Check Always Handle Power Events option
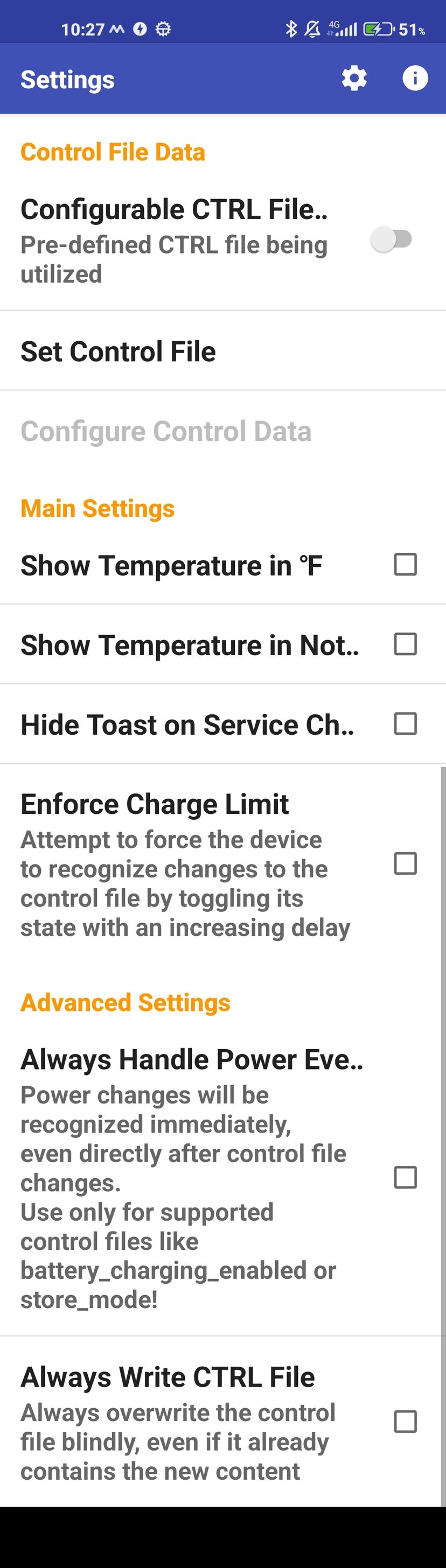Viewport: 446px width, 1568px height. click(405, 1178)
